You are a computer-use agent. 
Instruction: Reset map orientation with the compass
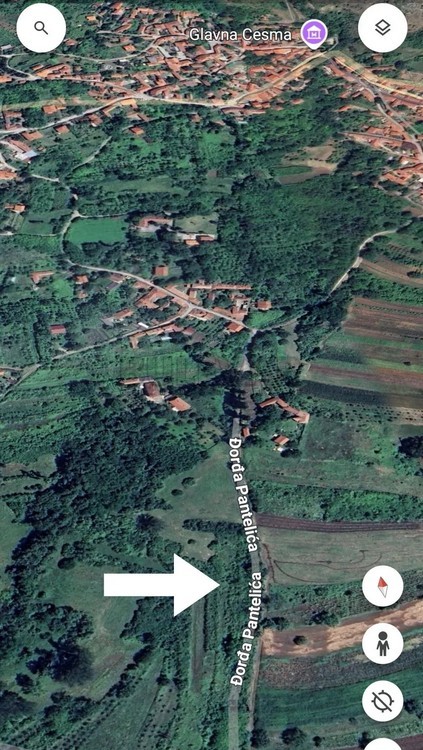(382, 586)
